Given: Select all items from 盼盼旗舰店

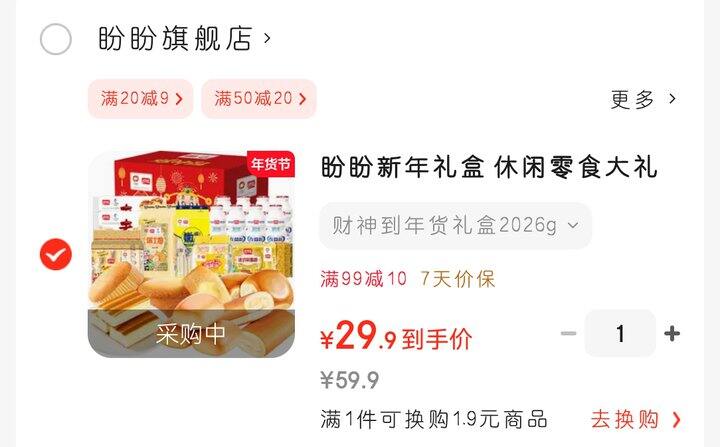Looking at the screenshot, I should click(56, 39).
